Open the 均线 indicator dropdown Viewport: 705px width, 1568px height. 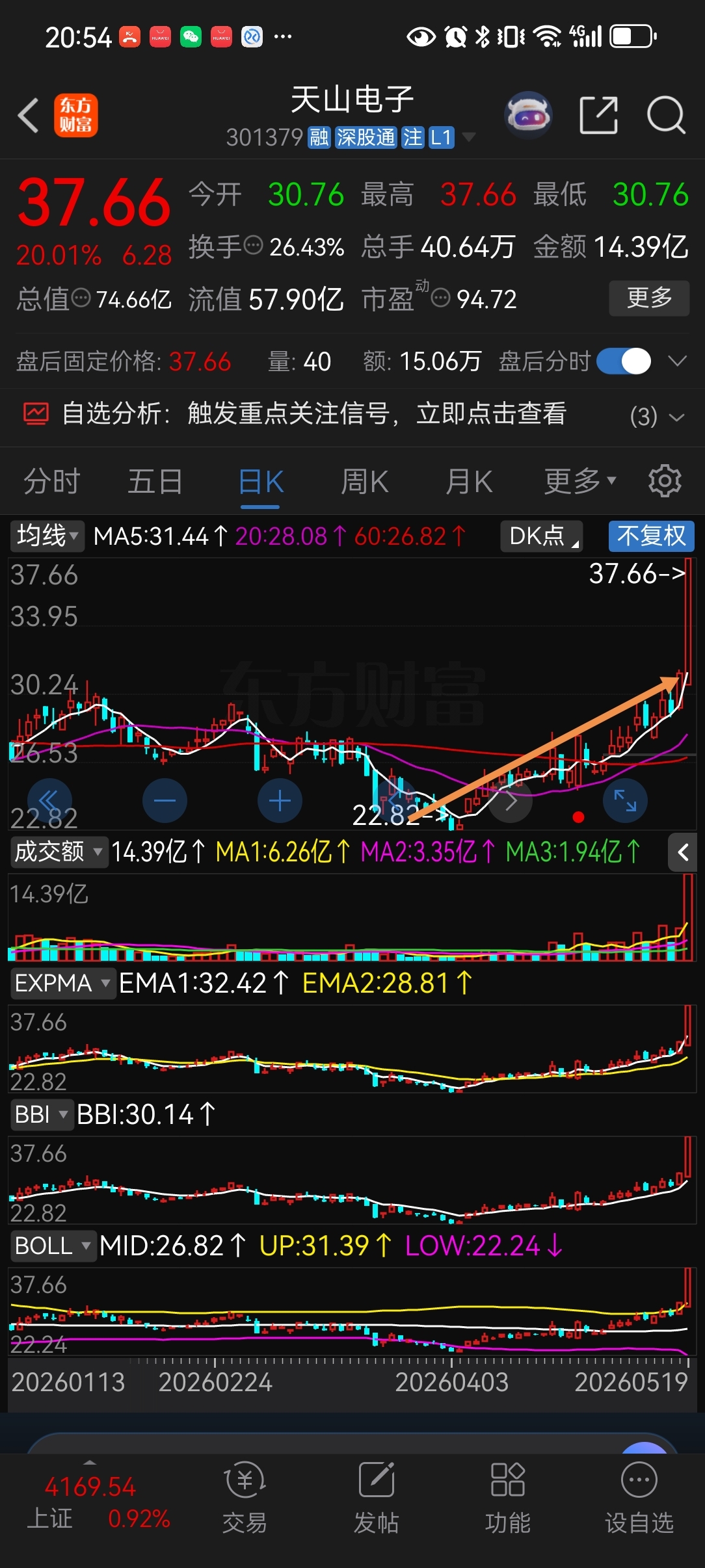(47, 536)
